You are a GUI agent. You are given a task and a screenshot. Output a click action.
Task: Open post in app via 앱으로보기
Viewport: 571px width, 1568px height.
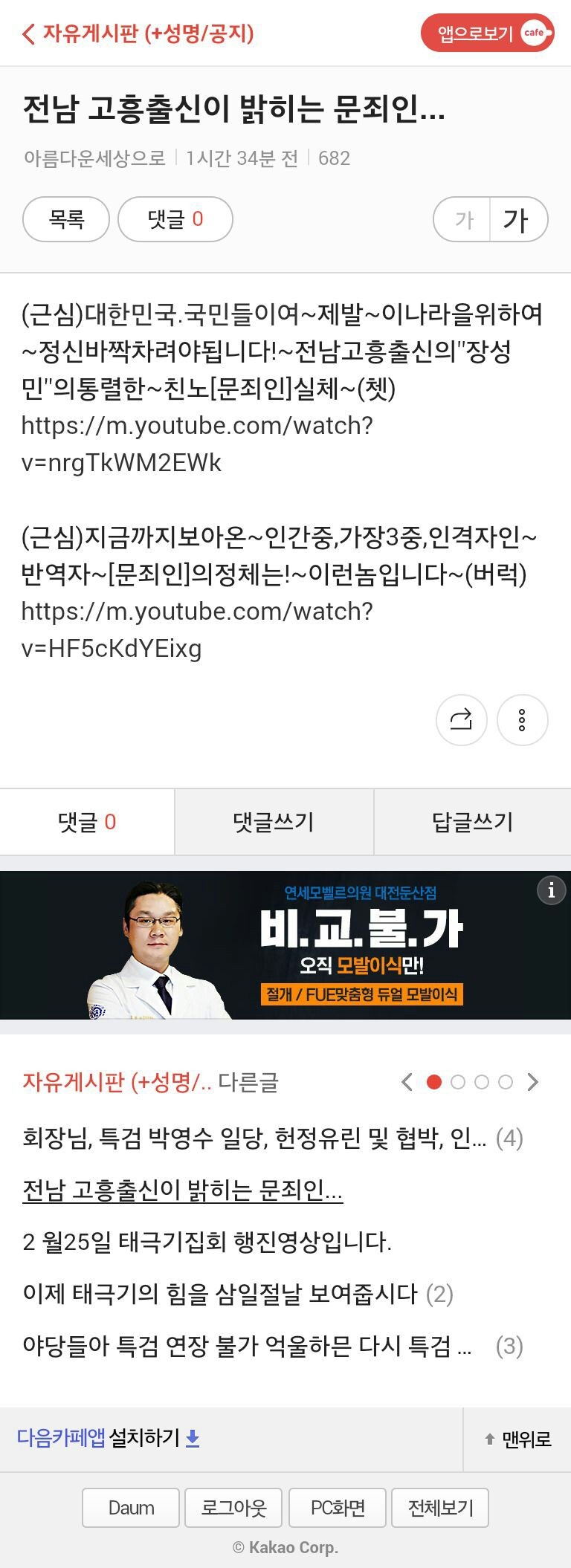pyautogui.click(x=487, y=33)
